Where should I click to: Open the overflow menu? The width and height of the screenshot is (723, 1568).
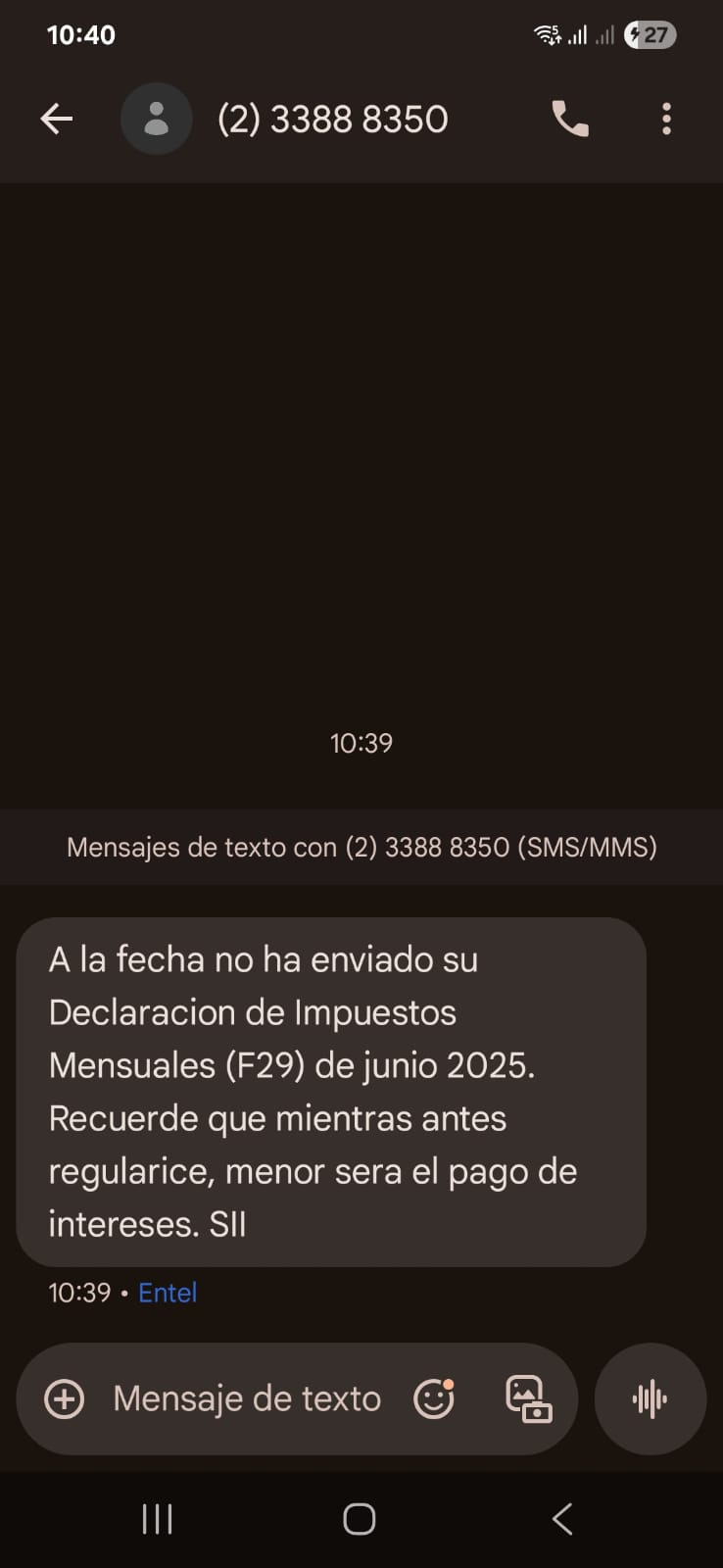click(666, 120)
